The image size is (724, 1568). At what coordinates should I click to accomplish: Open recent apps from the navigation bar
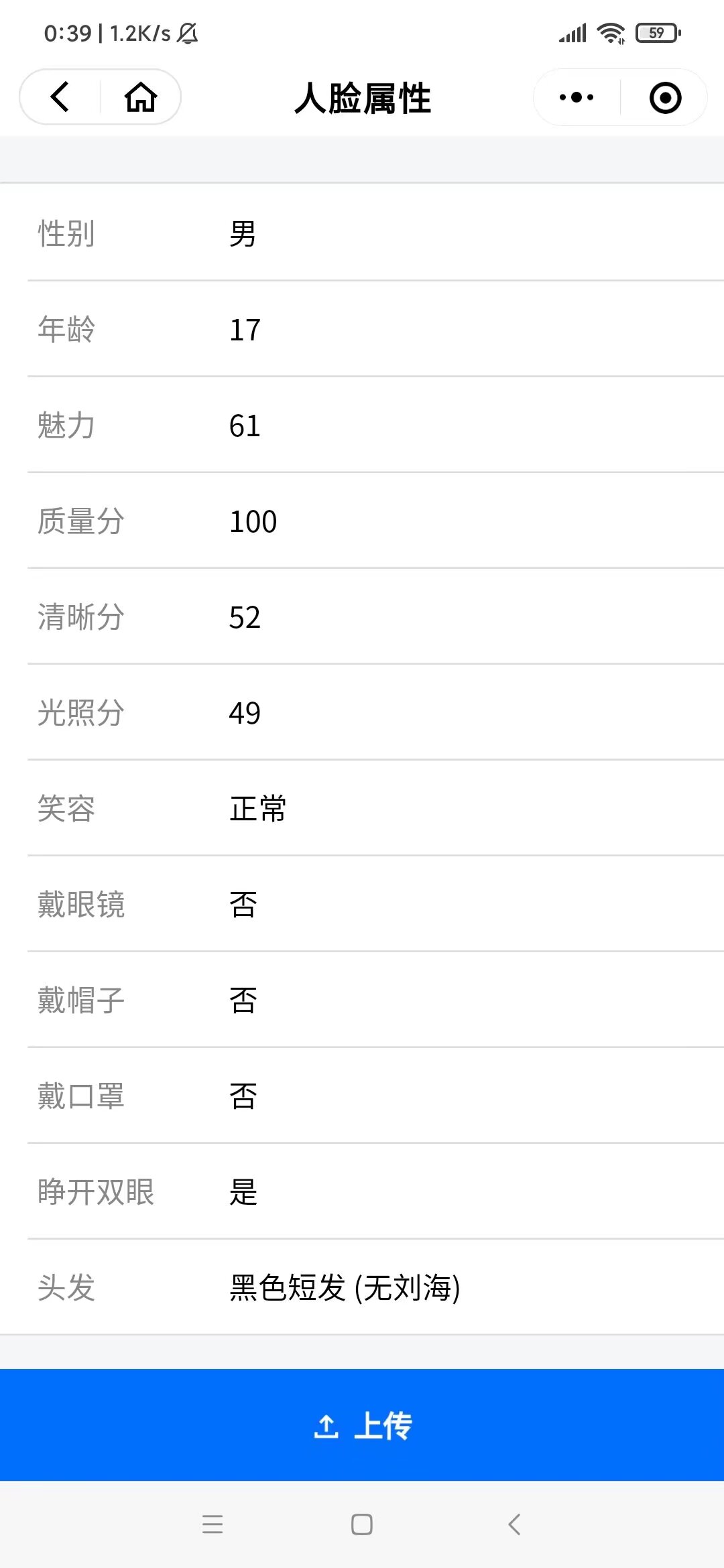click(213, 1524)
